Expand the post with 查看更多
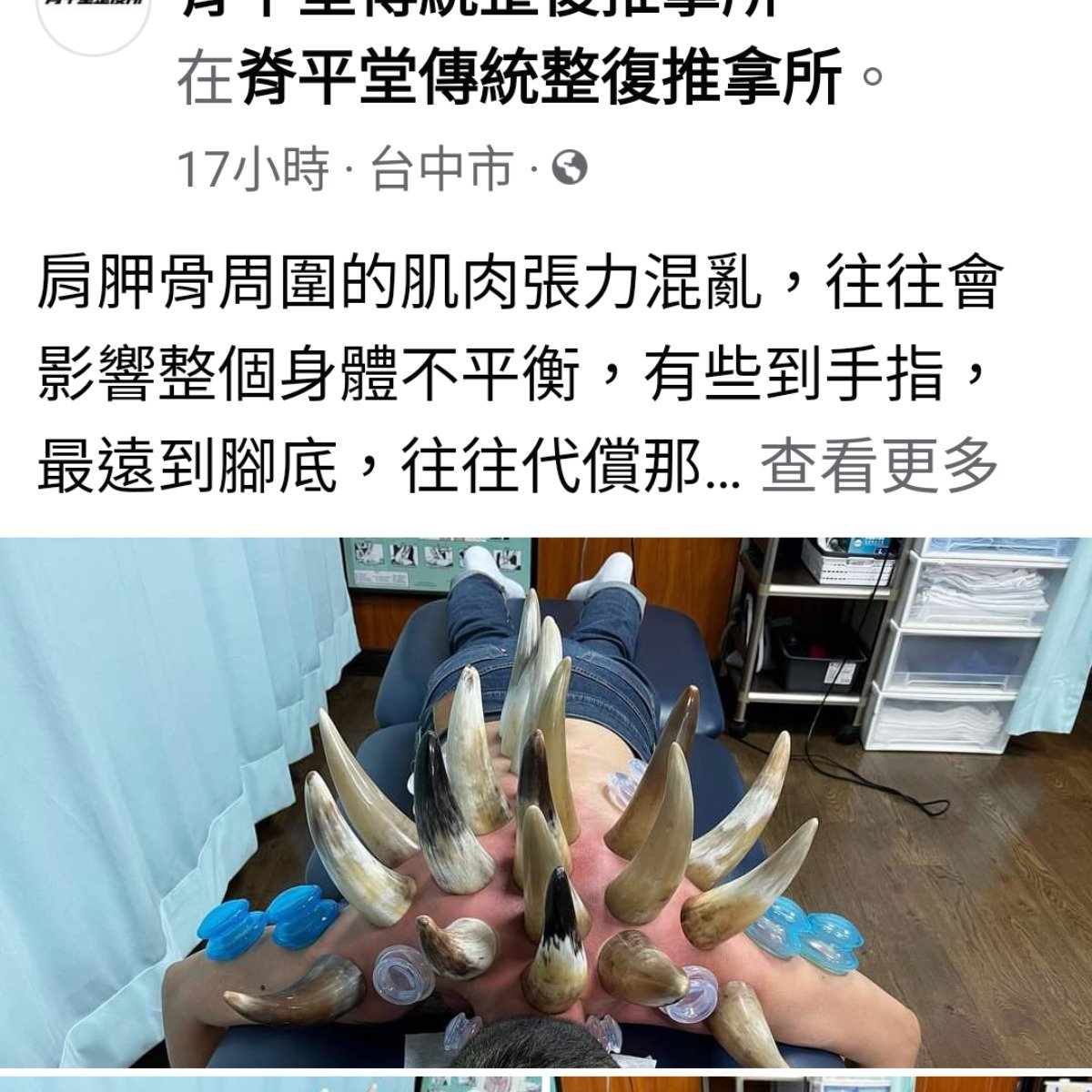1092x1092 pixels. 879,467
